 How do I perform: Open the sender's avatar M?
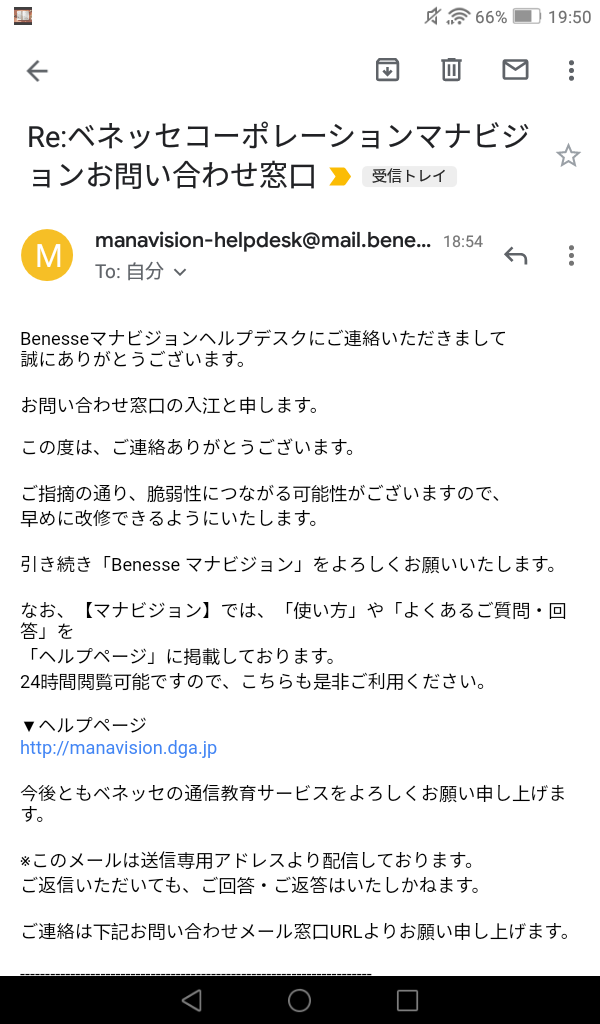tap(47, 256)
